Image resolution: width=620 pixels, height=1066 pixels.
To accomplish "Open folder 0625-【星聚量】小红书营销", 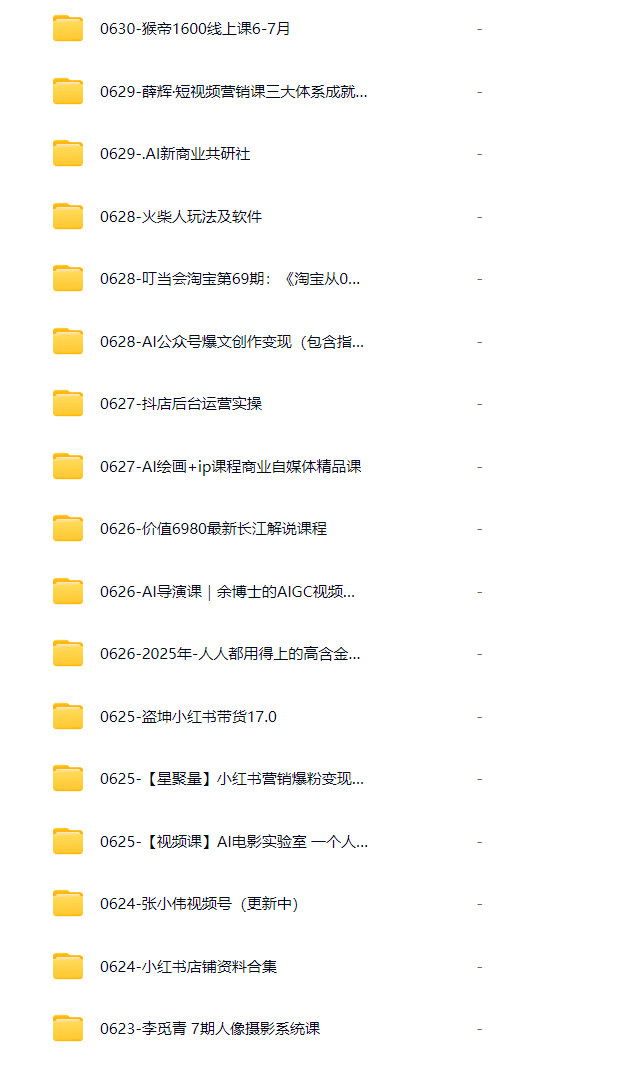I will [232, 779].
